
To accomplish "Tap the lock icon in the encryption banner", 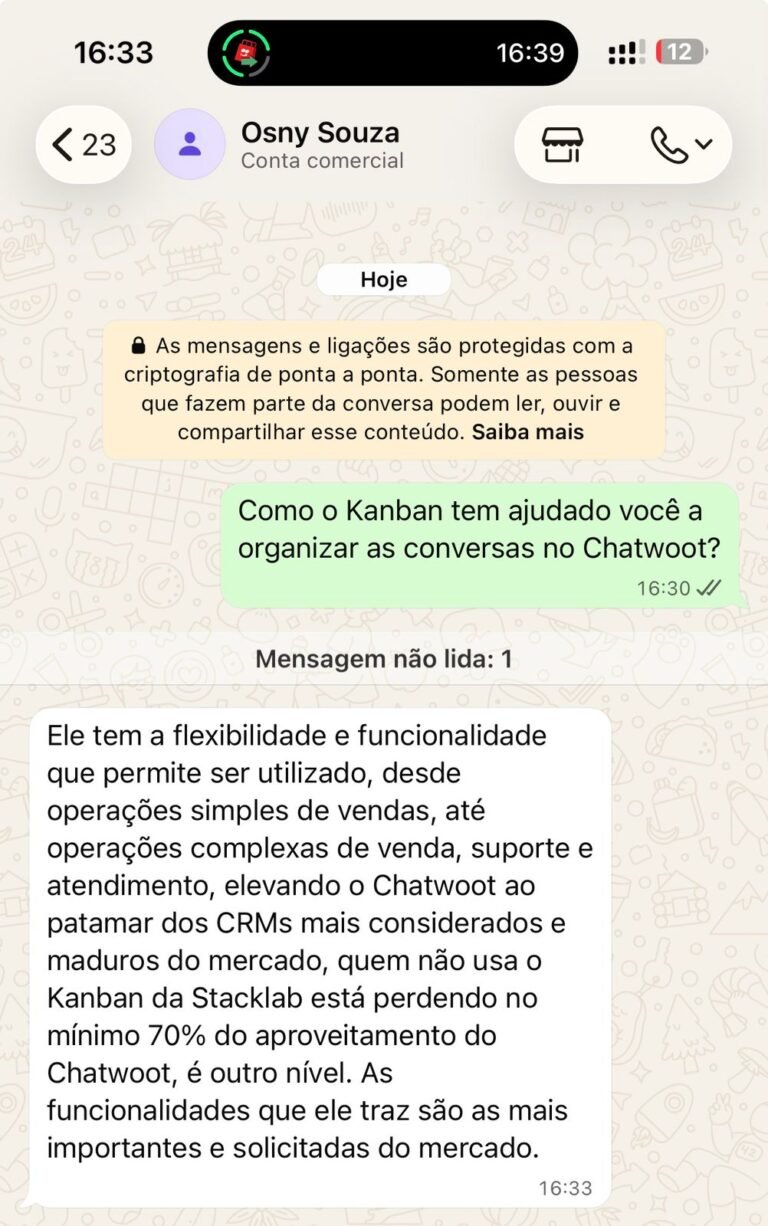I will click(x=137, y=345).
